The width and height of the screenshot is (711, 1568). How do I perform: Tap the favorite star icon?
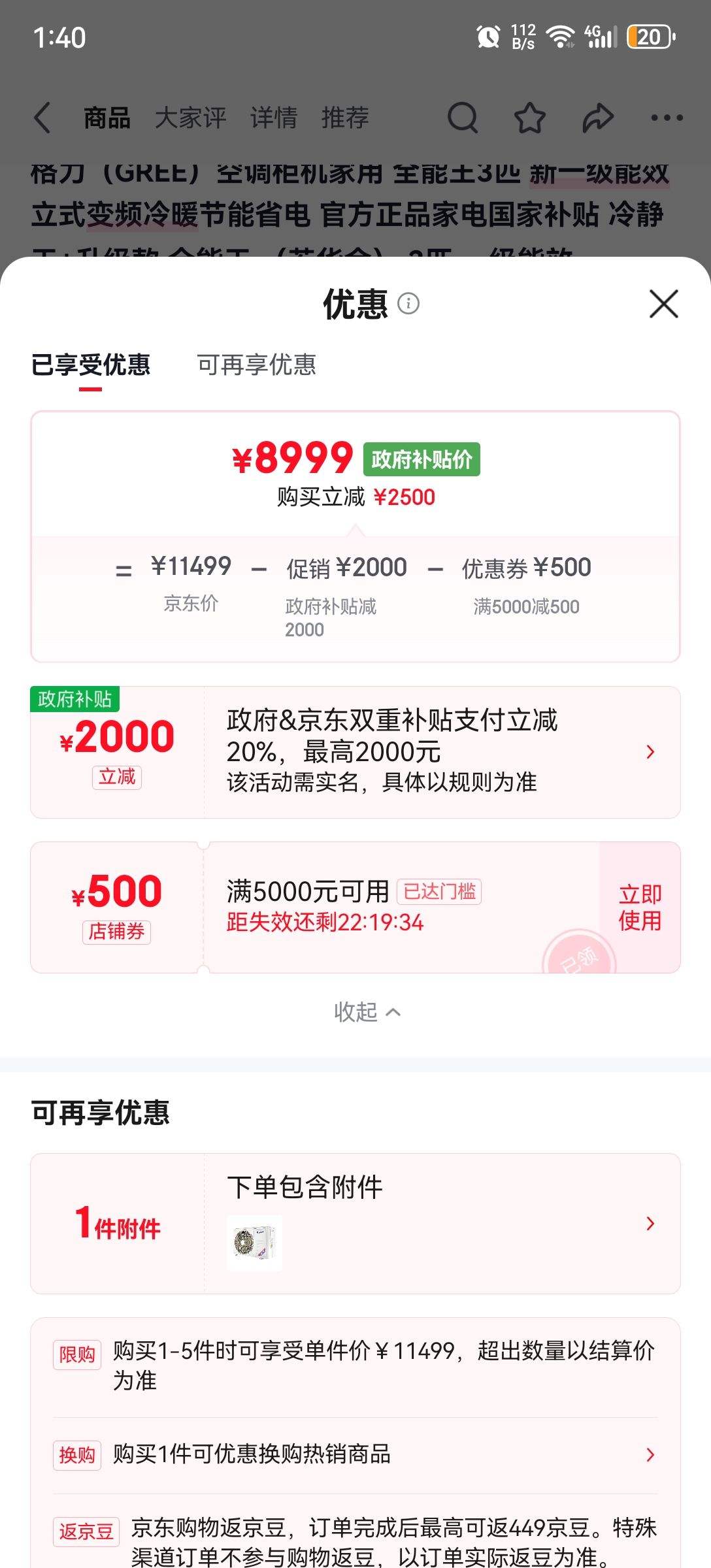[531, 118]
